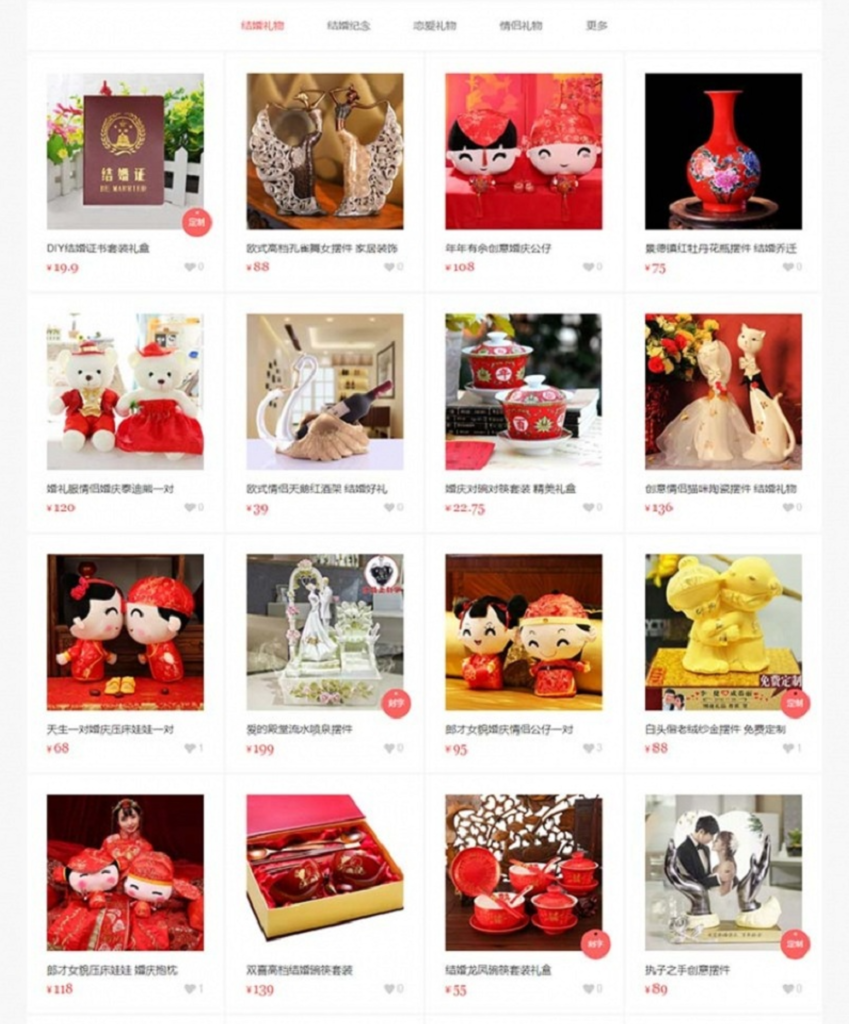Select the 情侣礼物 tab
Screen dimensions: 849x1024
(521, 25)
